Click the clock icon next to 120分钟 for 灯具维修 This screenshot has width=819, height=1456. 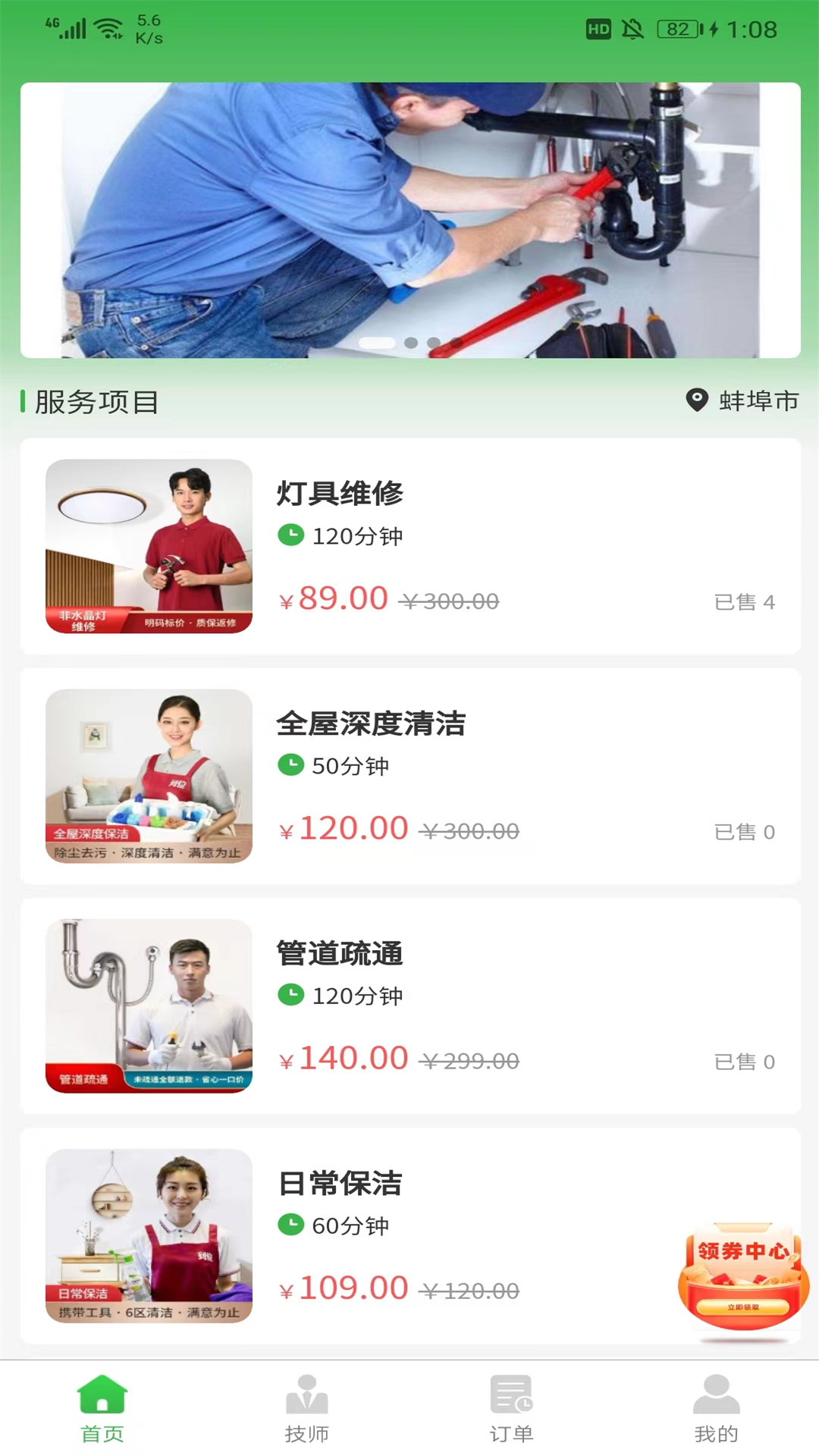pos(290,535)
